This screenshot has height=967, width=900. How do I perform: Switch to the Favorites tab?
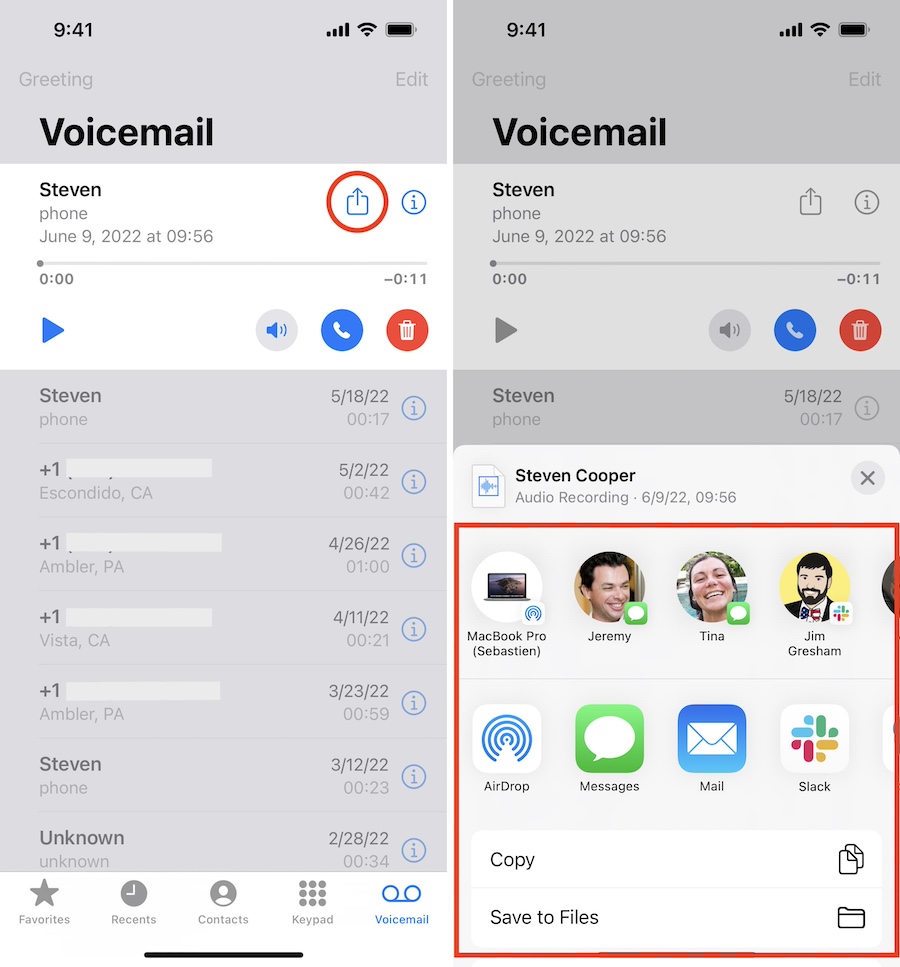[44, 901]
